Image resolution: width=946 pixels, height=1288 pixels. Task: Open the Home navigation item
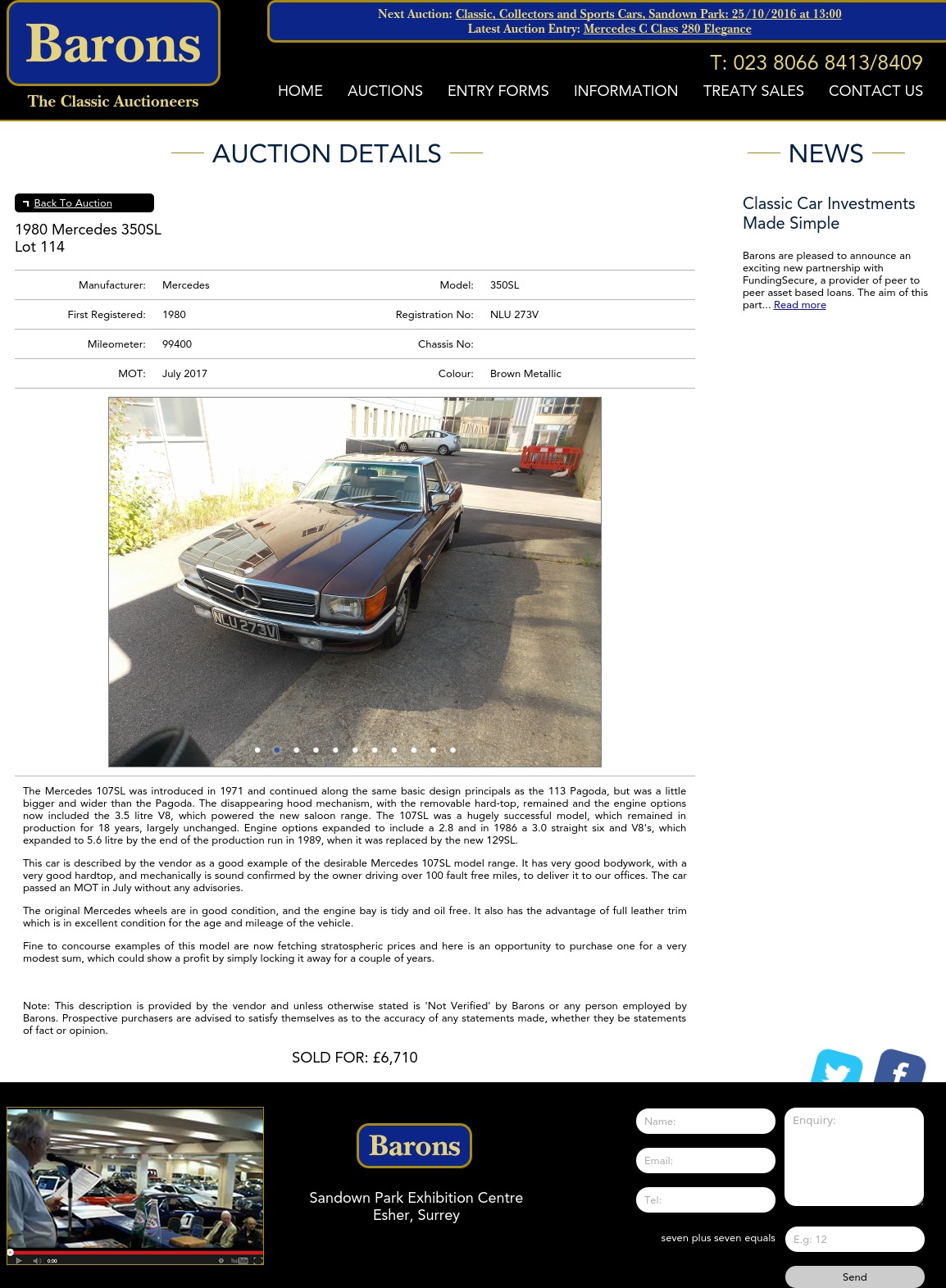pos(300,91)
